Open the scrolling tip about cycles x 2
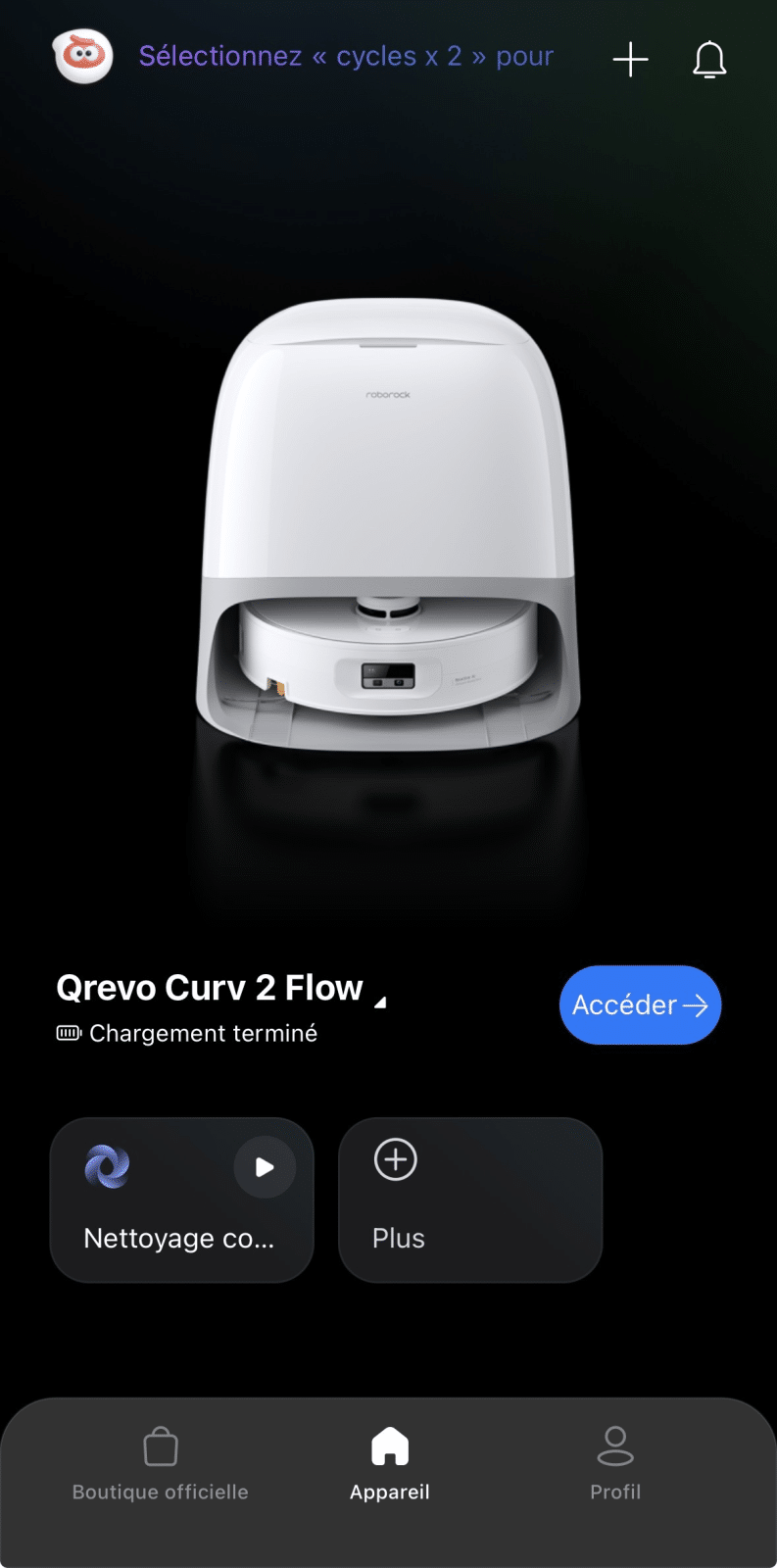This screenshot has height=1568, width=777. coord(346,57)
